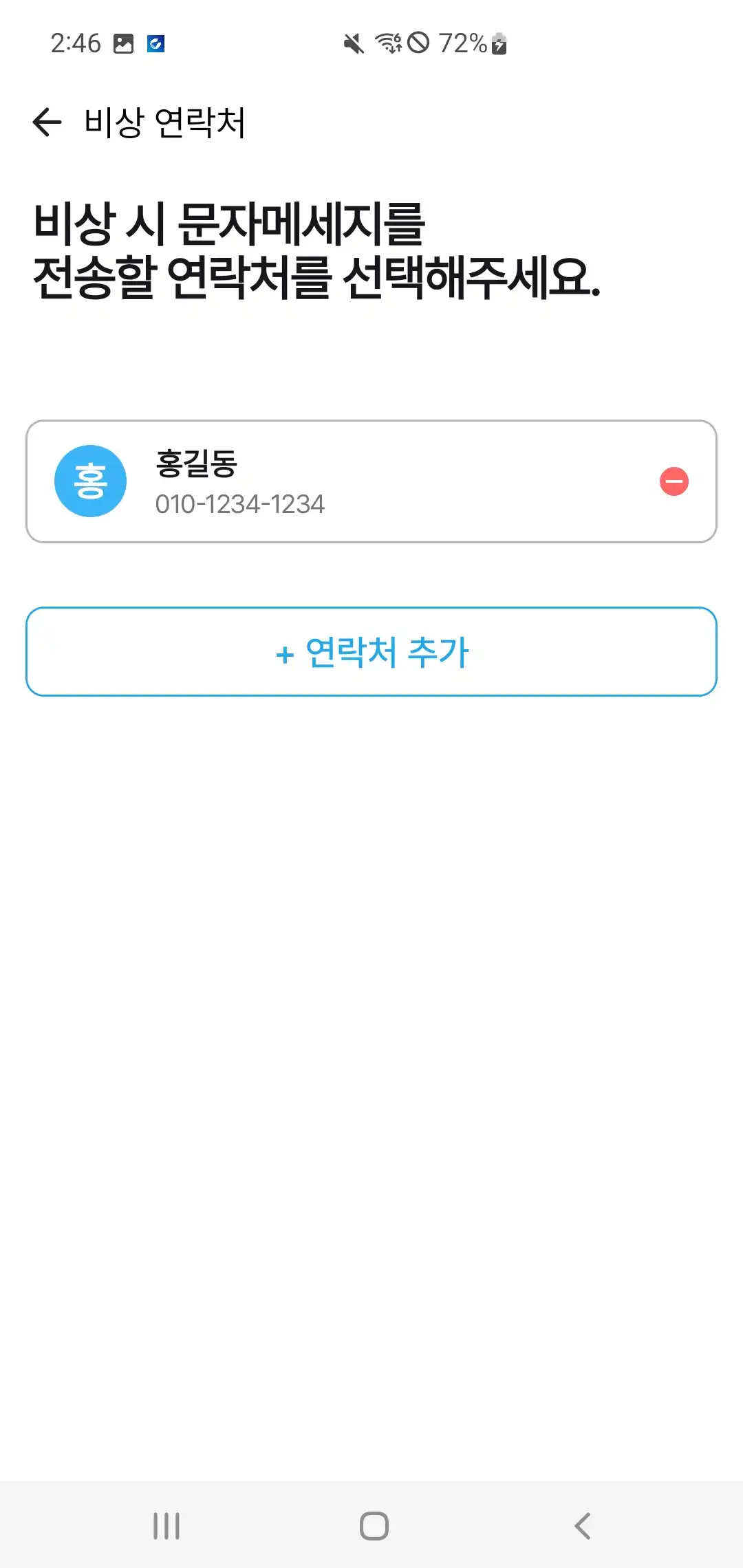Remove 홍길동 with the red minus icon

[x=674, y=481]
